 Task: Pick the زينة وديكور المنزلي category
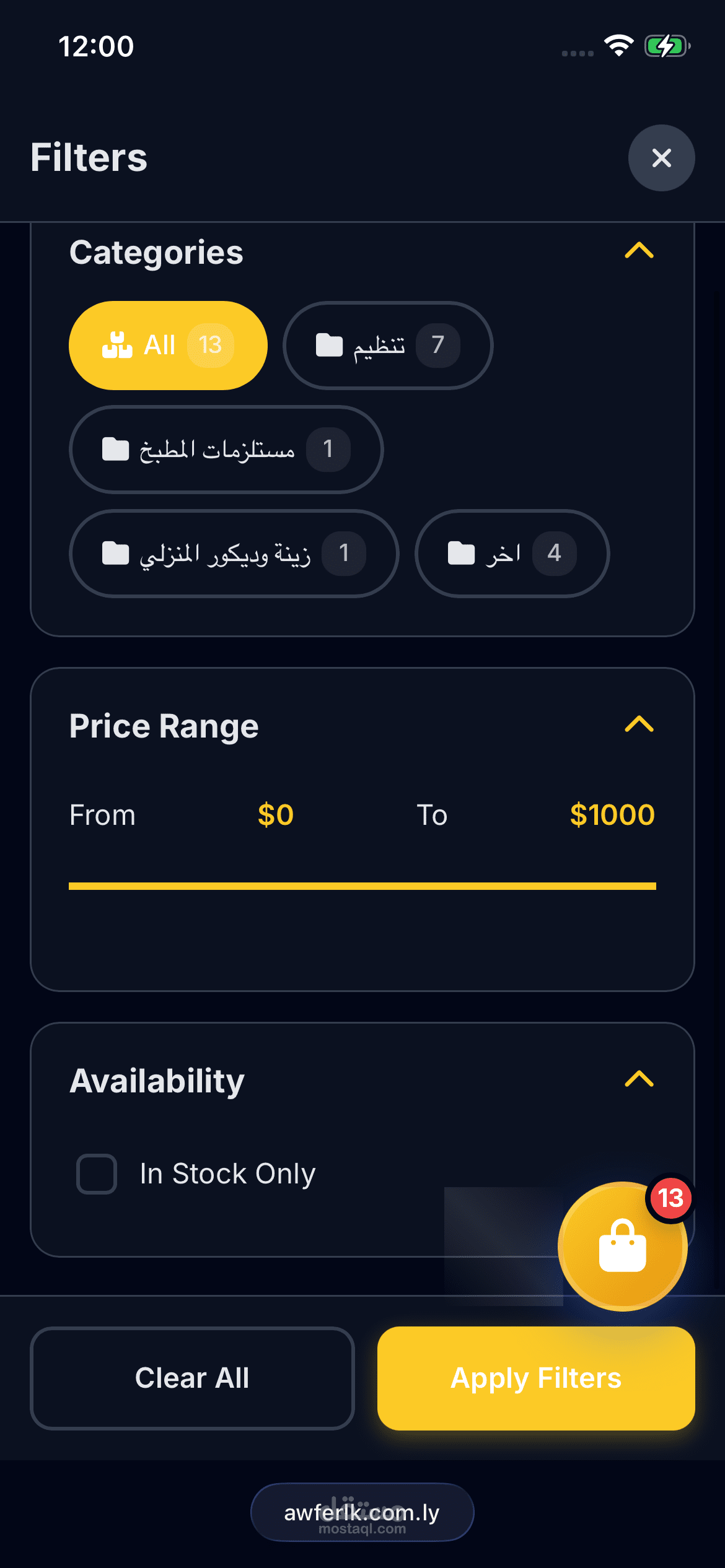tap(234, 554)
